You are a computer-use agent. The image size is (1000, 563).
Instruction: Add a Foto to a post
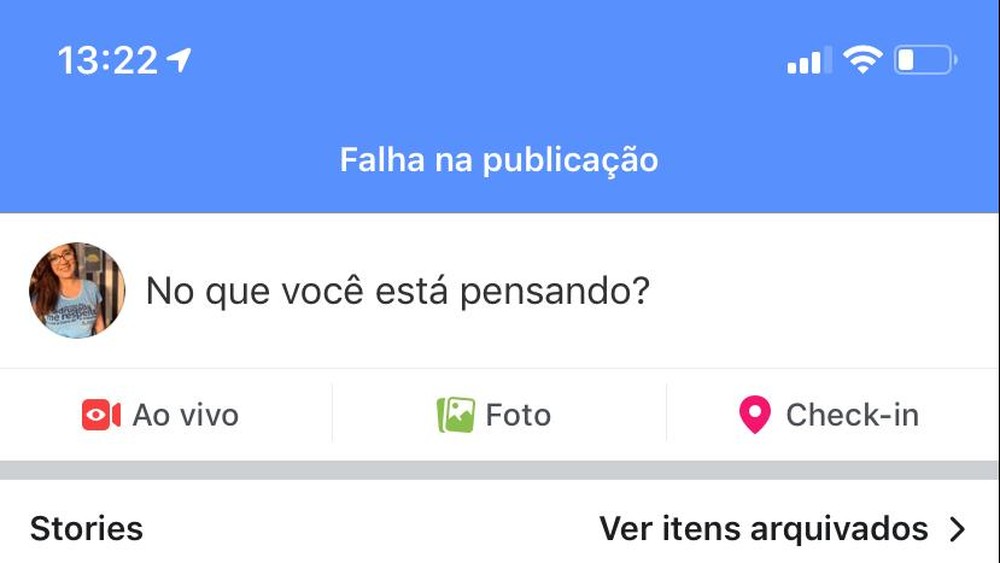tap(495, 415)
